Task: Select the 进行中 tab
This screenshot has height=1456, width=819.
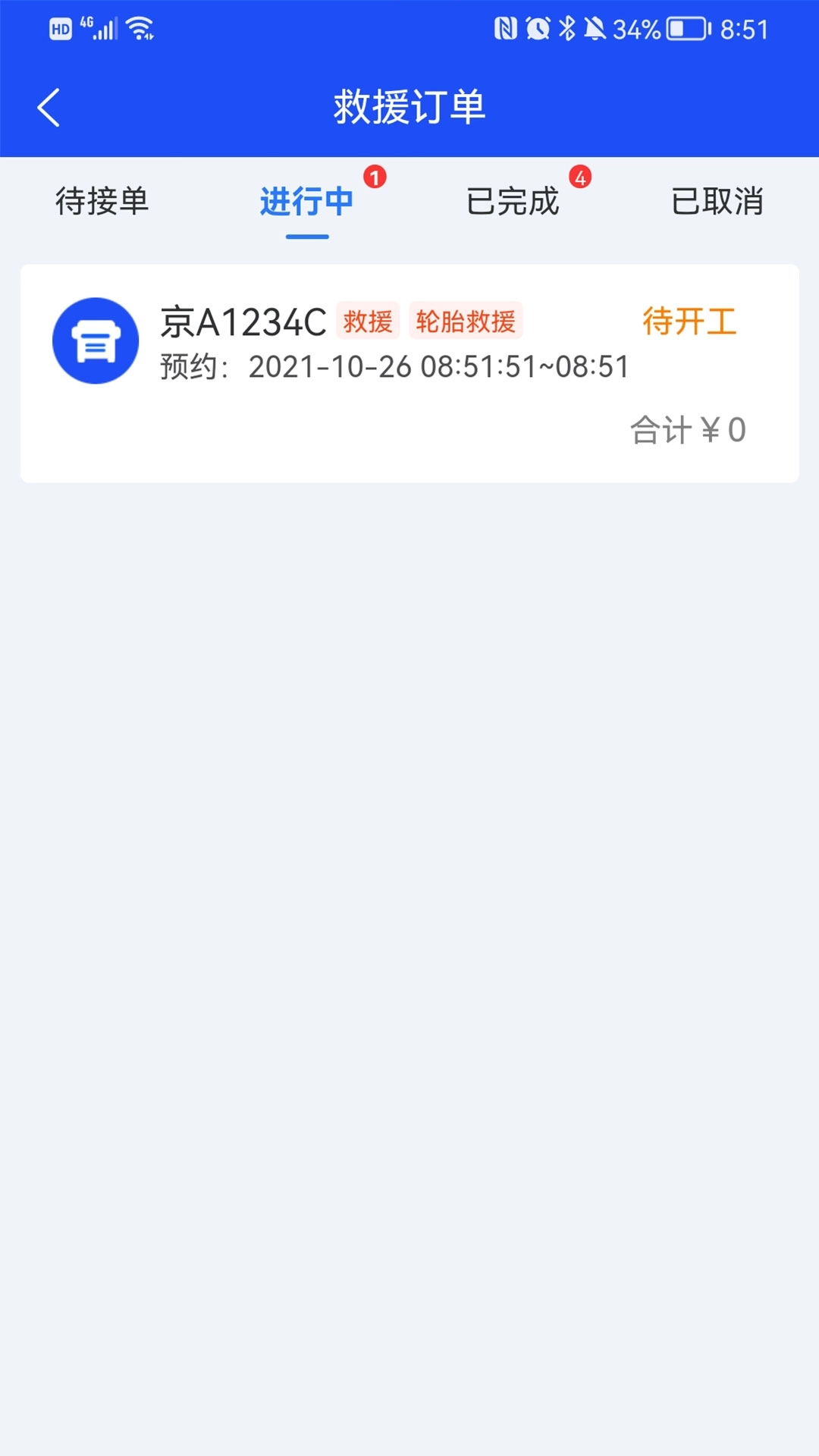Action: click(306, 202)
